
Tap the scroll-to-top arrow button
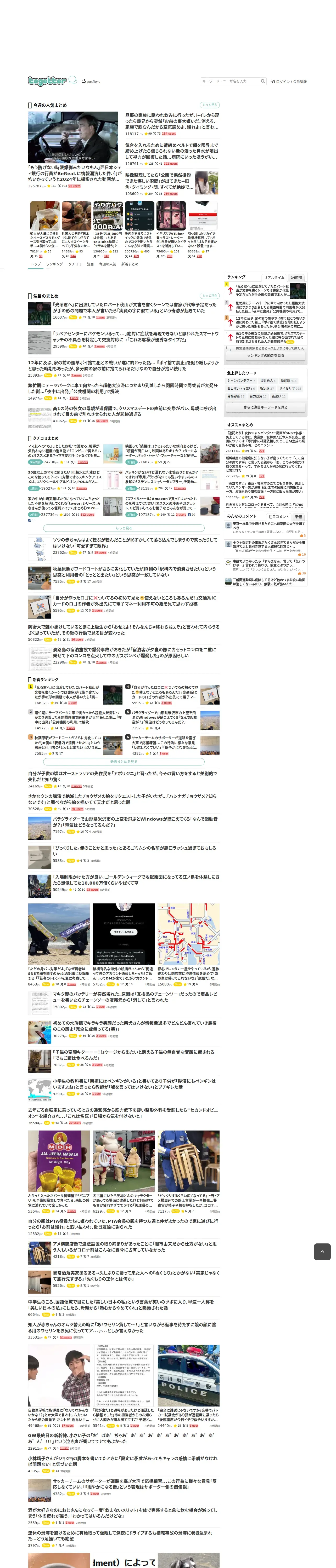click(x=322, y=1252)
